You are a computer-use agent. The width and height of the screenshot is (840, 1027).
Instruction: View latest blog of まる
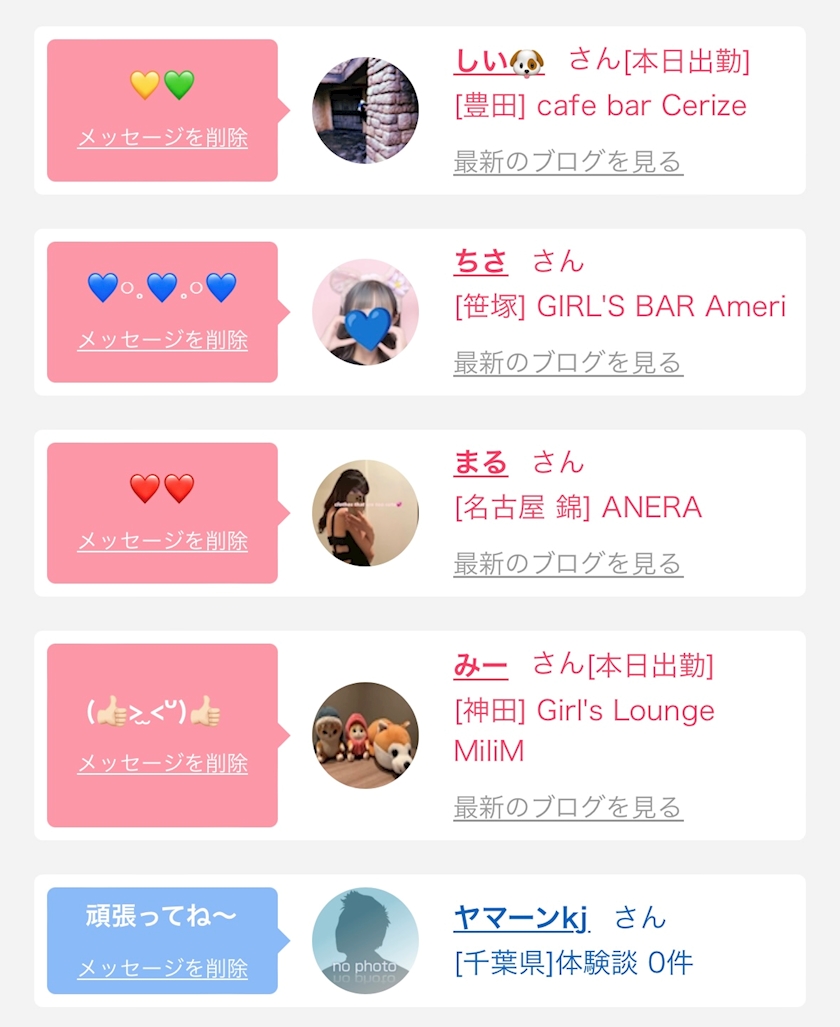(x=567, y=564)
